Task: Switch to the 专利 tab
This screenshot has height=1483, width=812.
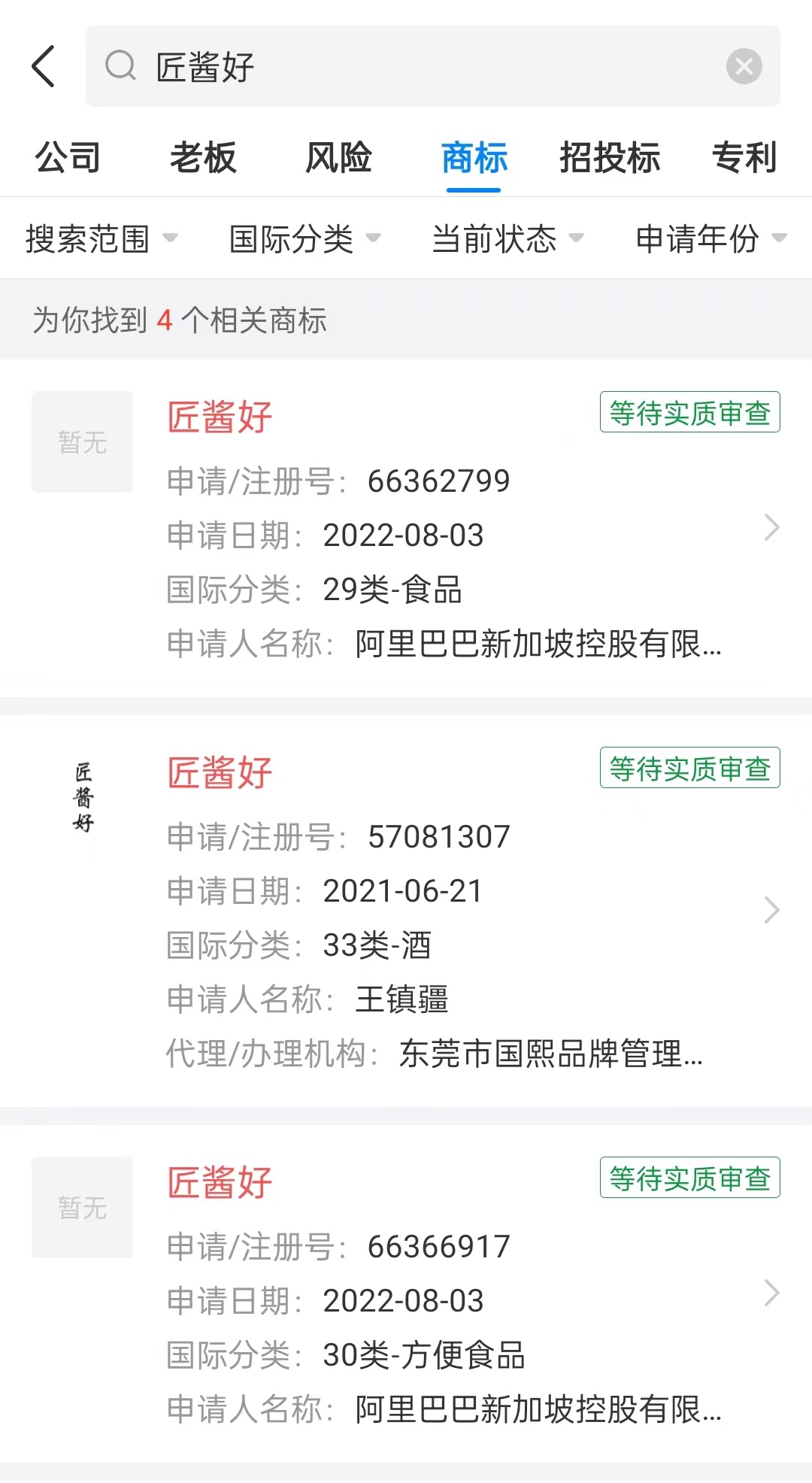Action: 744,158
